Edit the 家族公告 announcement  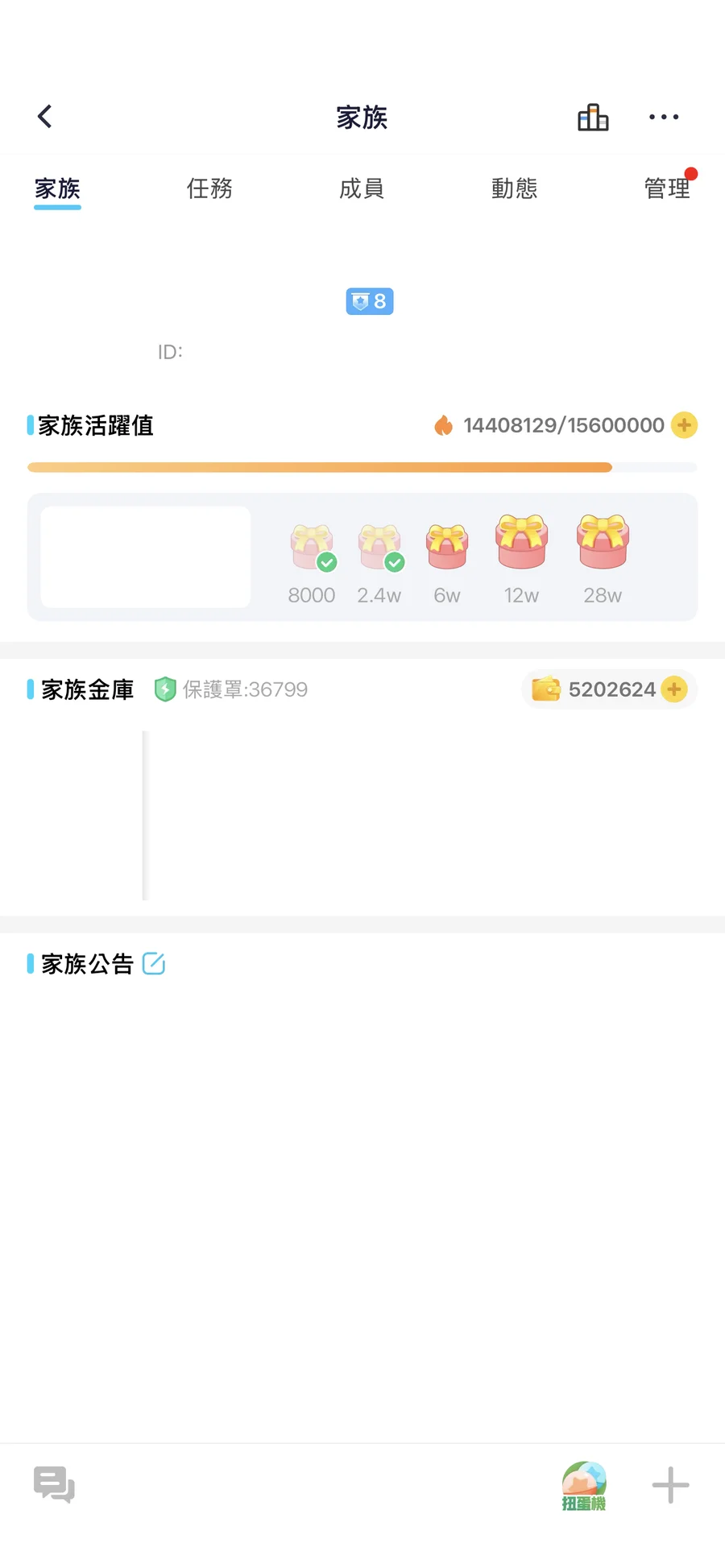tap(154, 964)
